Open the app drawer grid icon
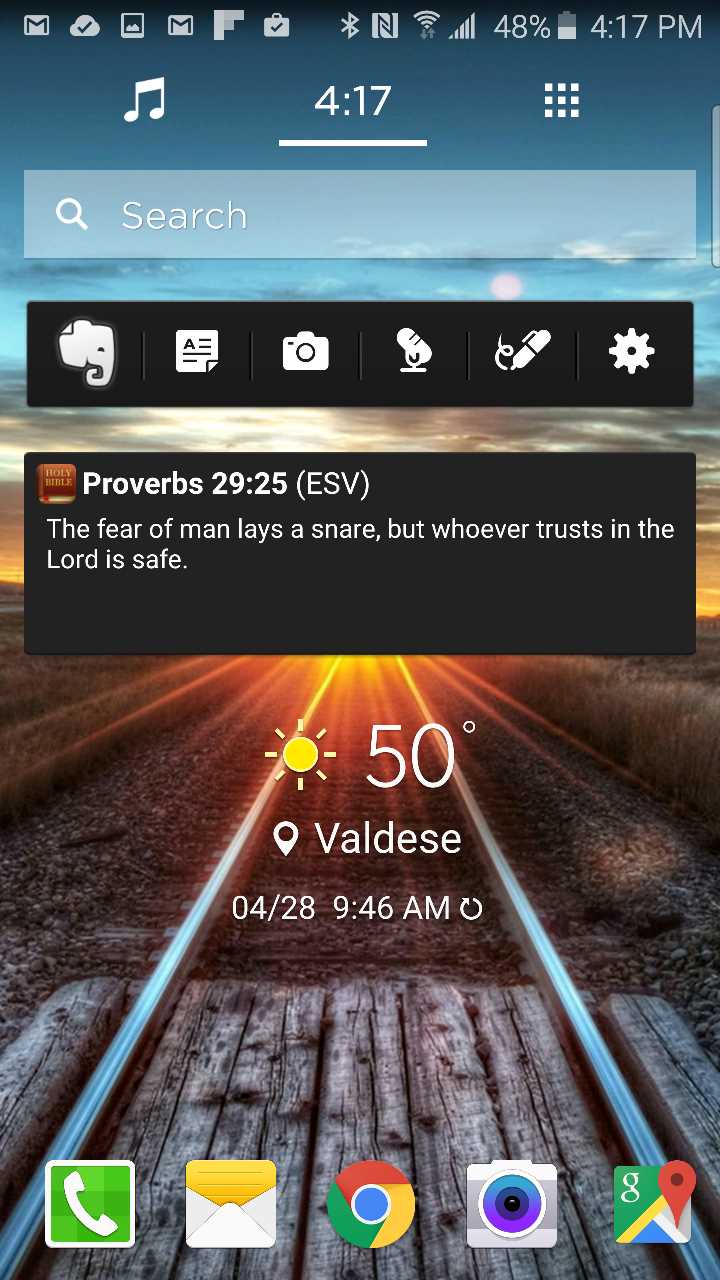This screenshot has height=1280, width=720. pos(561,100)
